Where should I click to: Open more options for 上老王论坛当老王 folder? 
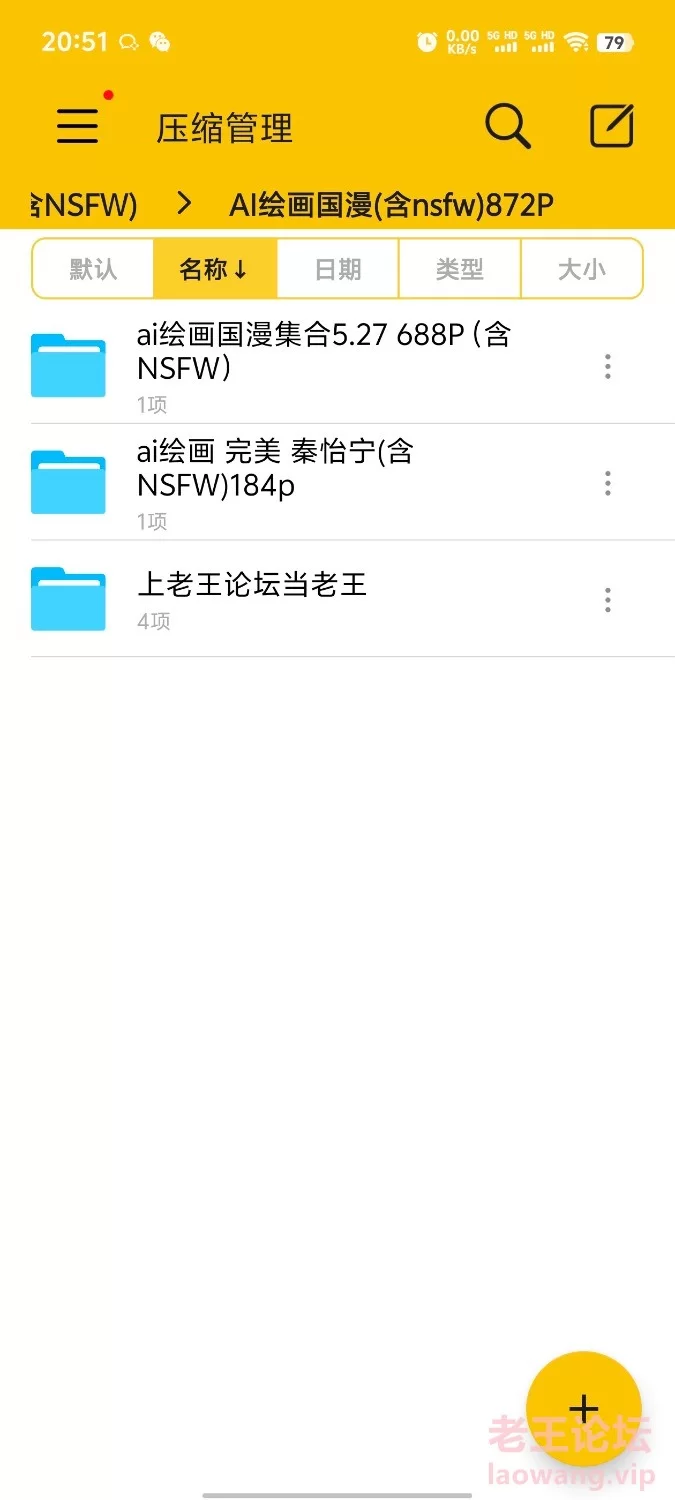pyautogui.click(x=608, y=600)
